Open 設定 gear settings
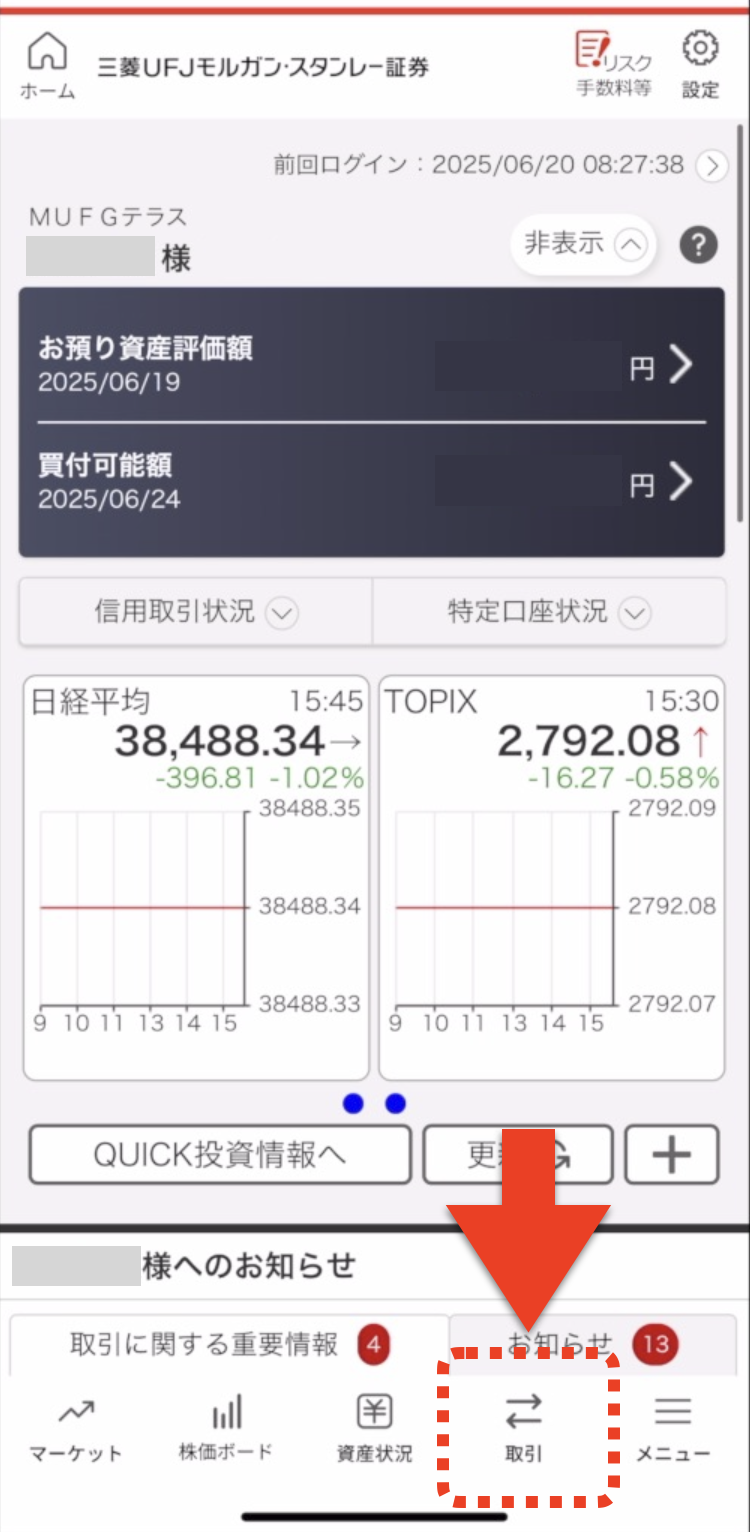Image resolution: width=750 pixels, height=1532 pixels. (x=700, y=63)
